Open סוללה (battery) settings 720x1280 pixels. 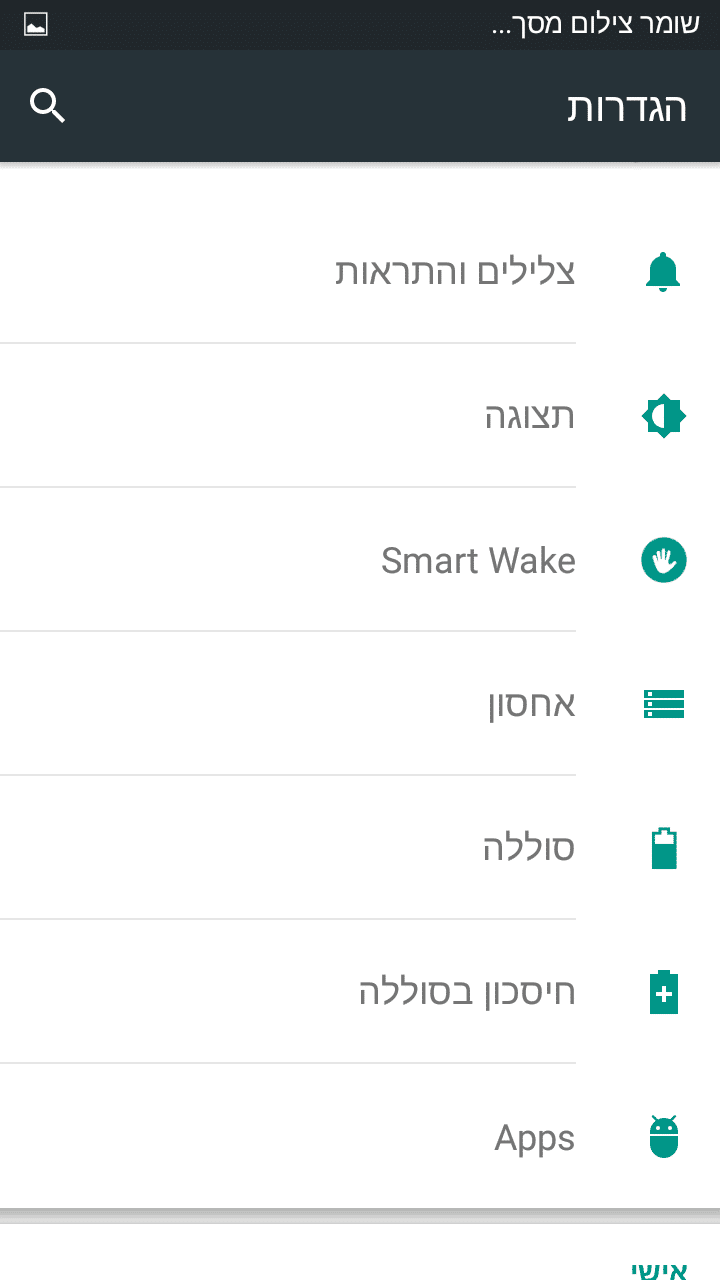pos(529,848)
